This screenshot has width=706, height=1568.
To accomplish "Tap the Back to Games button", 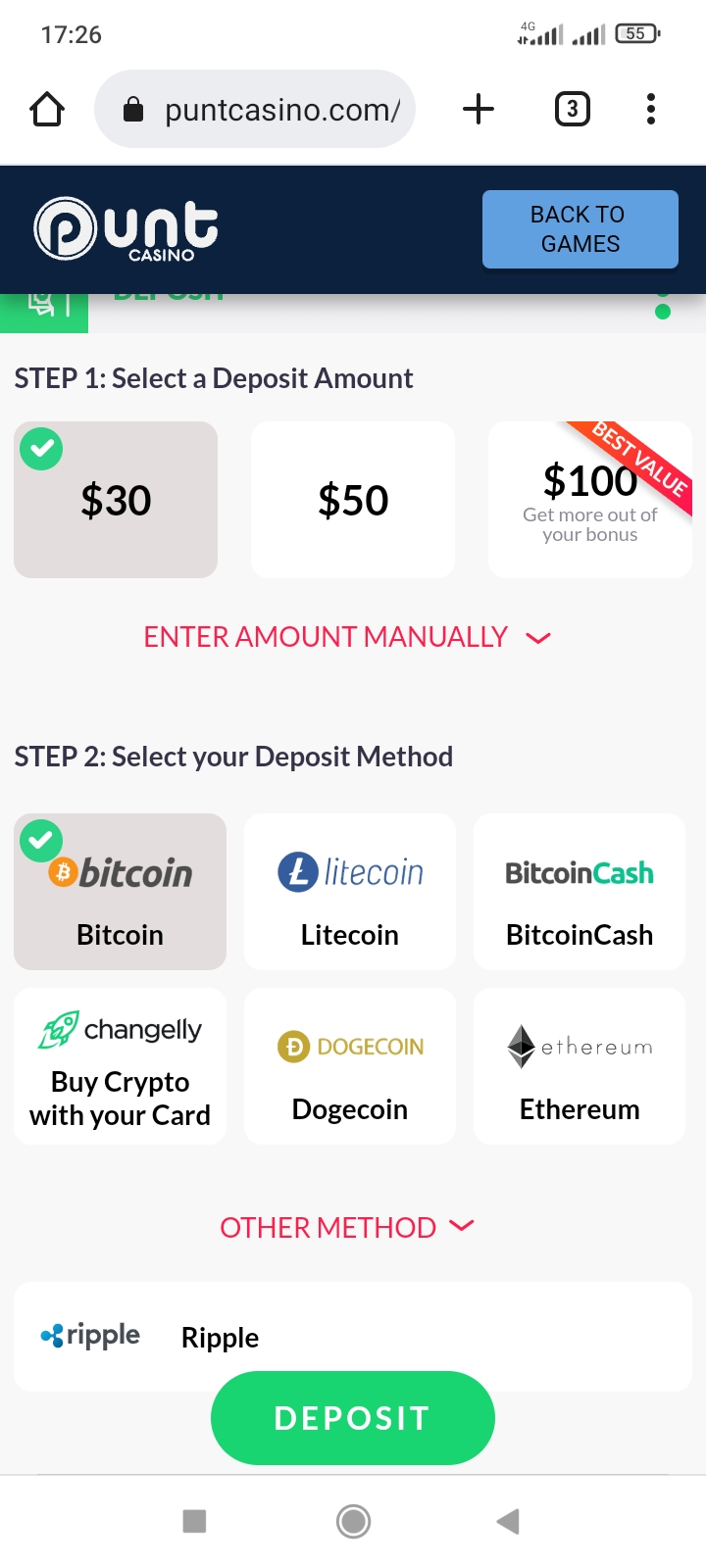I will [x=580, y=229].
